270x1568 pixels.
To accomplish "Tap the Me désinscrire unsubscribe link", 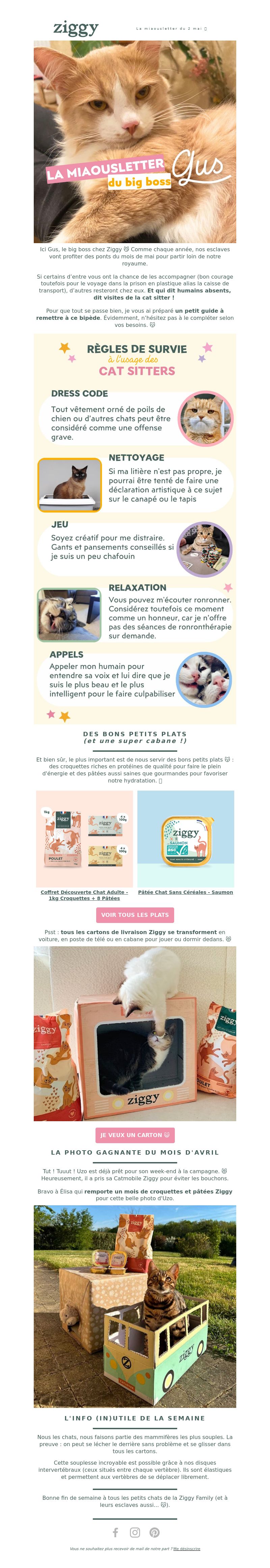I will pos(187,1549).
